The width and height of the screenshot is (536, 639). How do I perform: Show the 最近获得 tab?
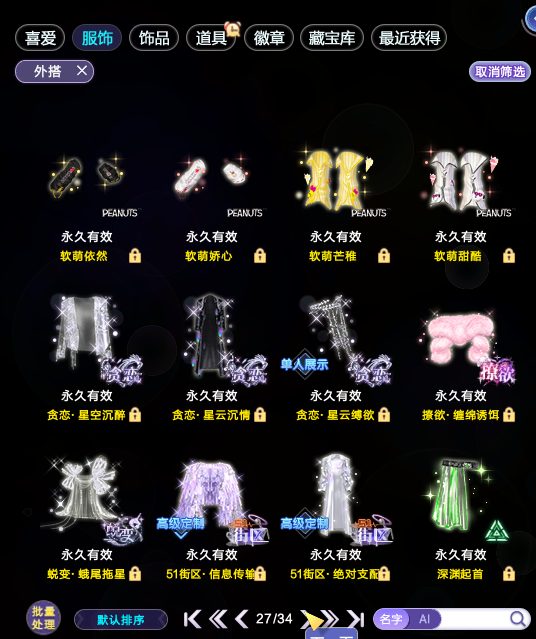tap(409, 38)
